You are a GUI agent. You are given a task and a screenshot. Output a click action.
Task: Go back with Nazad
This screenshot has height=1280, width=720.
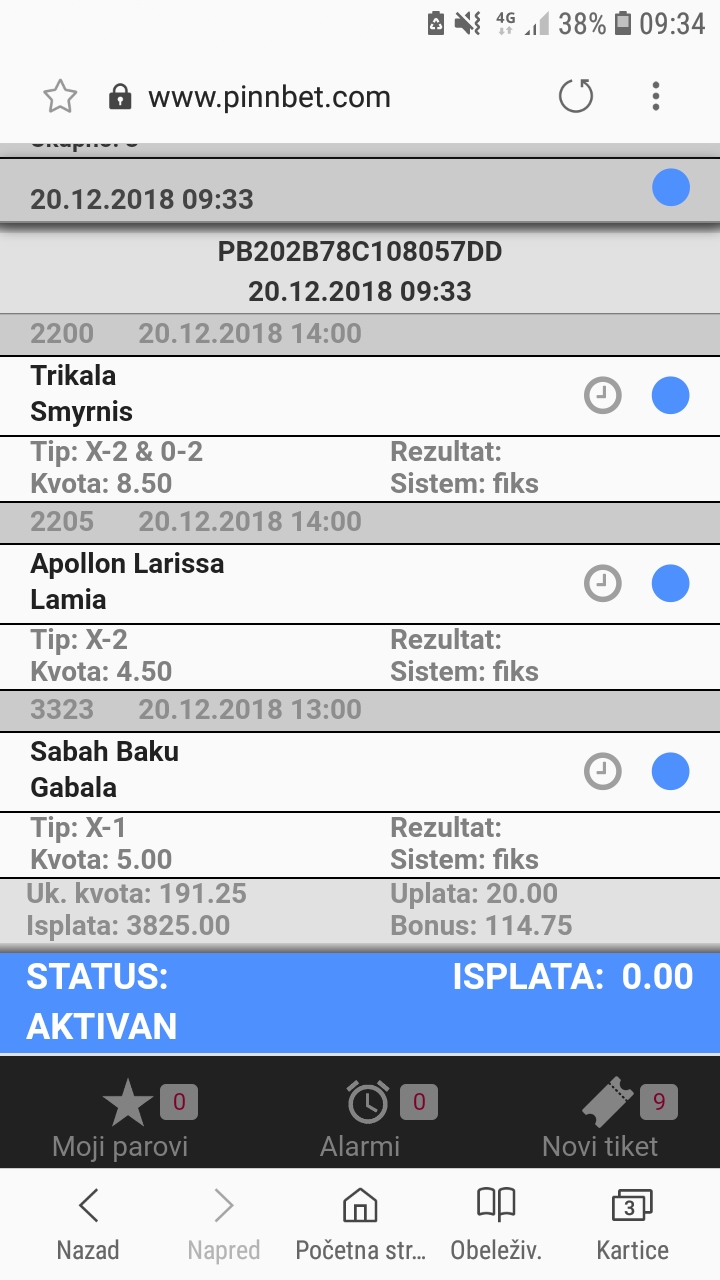88,1226
